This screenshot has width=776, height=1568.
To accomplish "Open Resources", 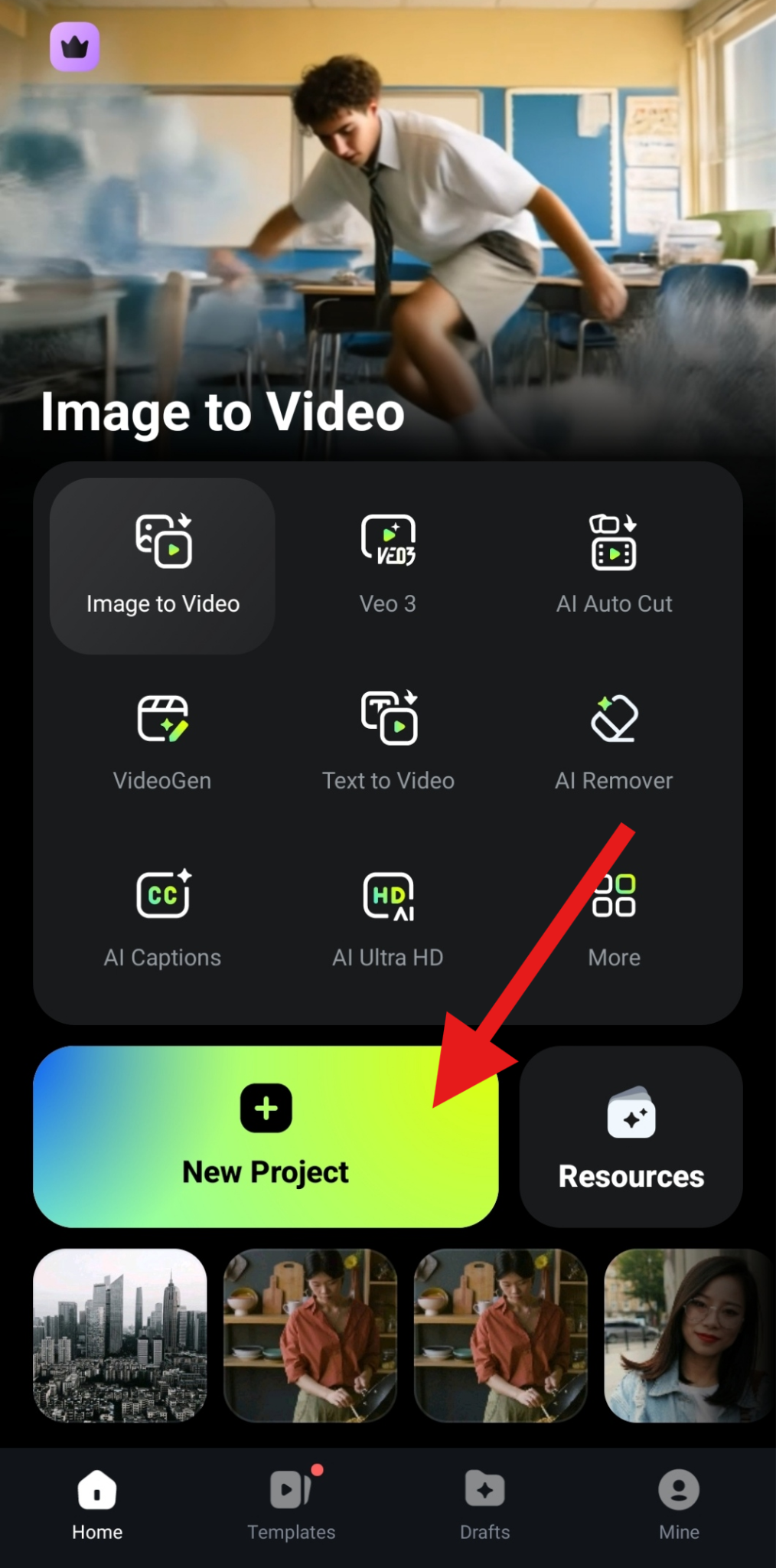I will (x=631, y=1136).
